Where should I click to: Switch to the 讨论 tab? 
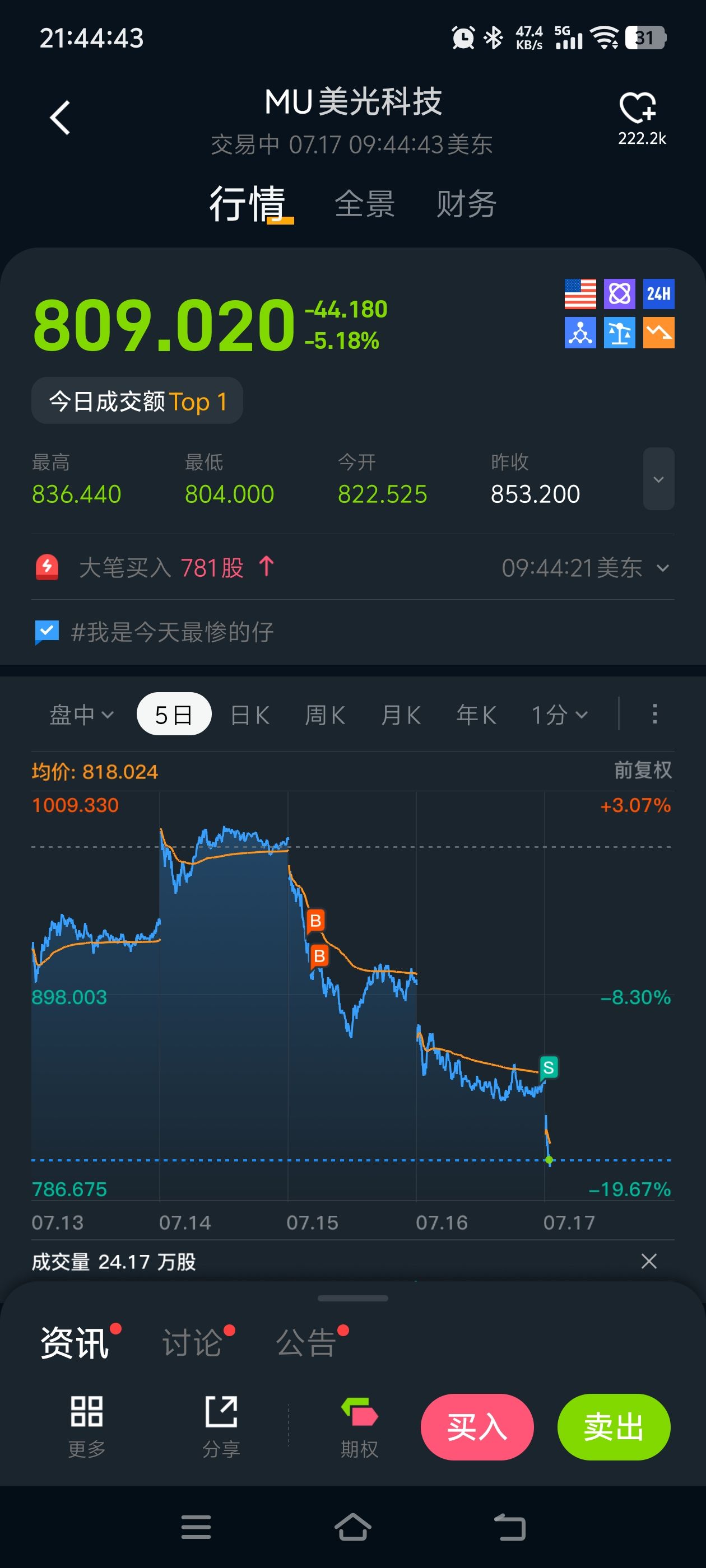[x=192, y=1342]
